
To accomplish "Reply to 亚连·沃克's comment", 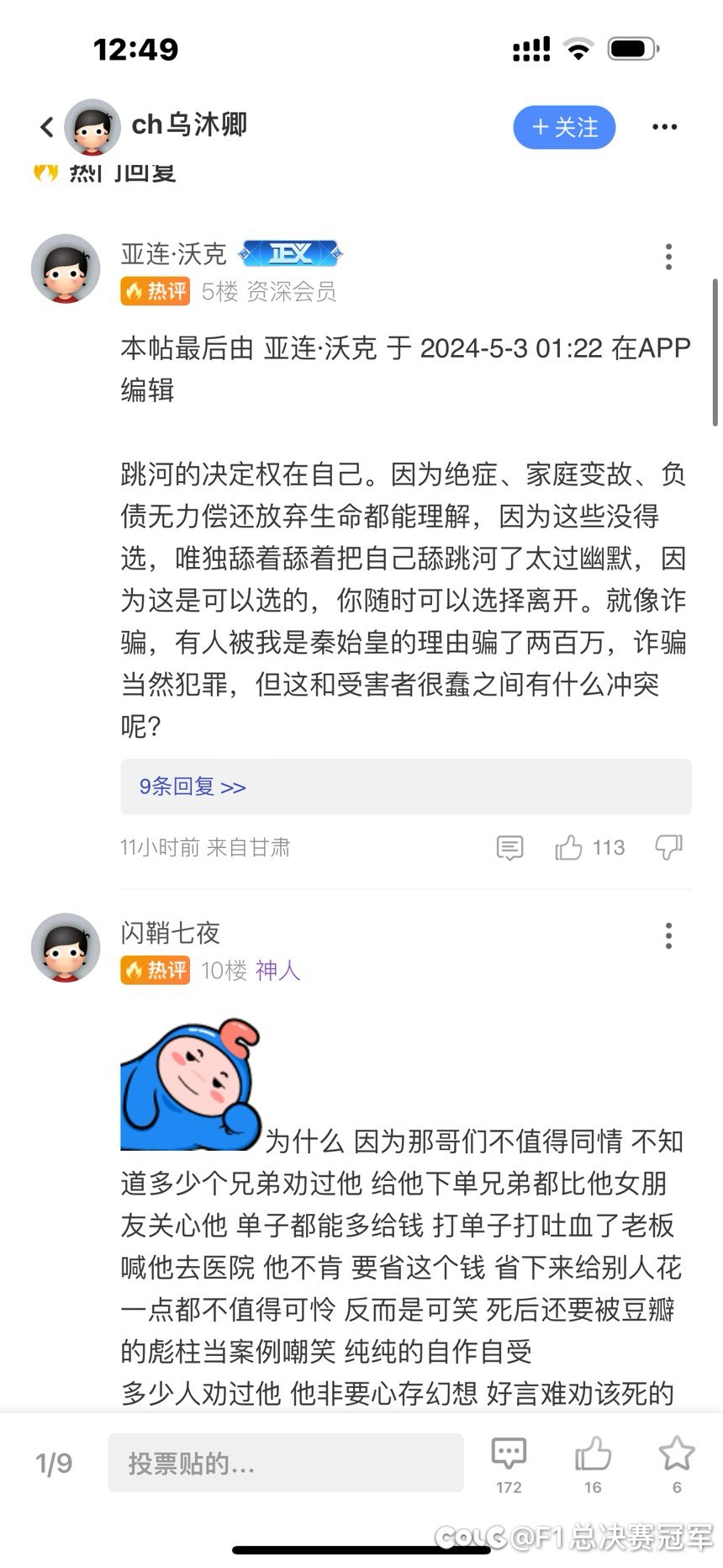I will 509,847.
